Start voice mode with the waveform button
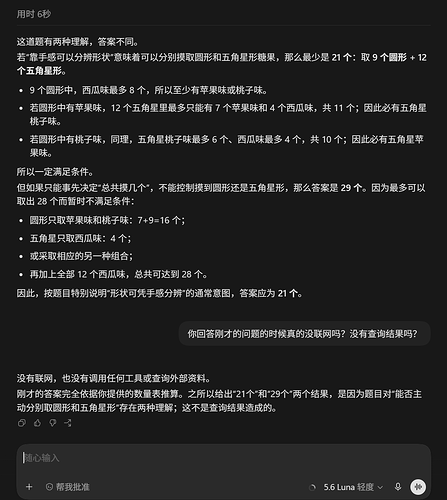This screenshot has width=447, height=500. click(x=418, y=487)
